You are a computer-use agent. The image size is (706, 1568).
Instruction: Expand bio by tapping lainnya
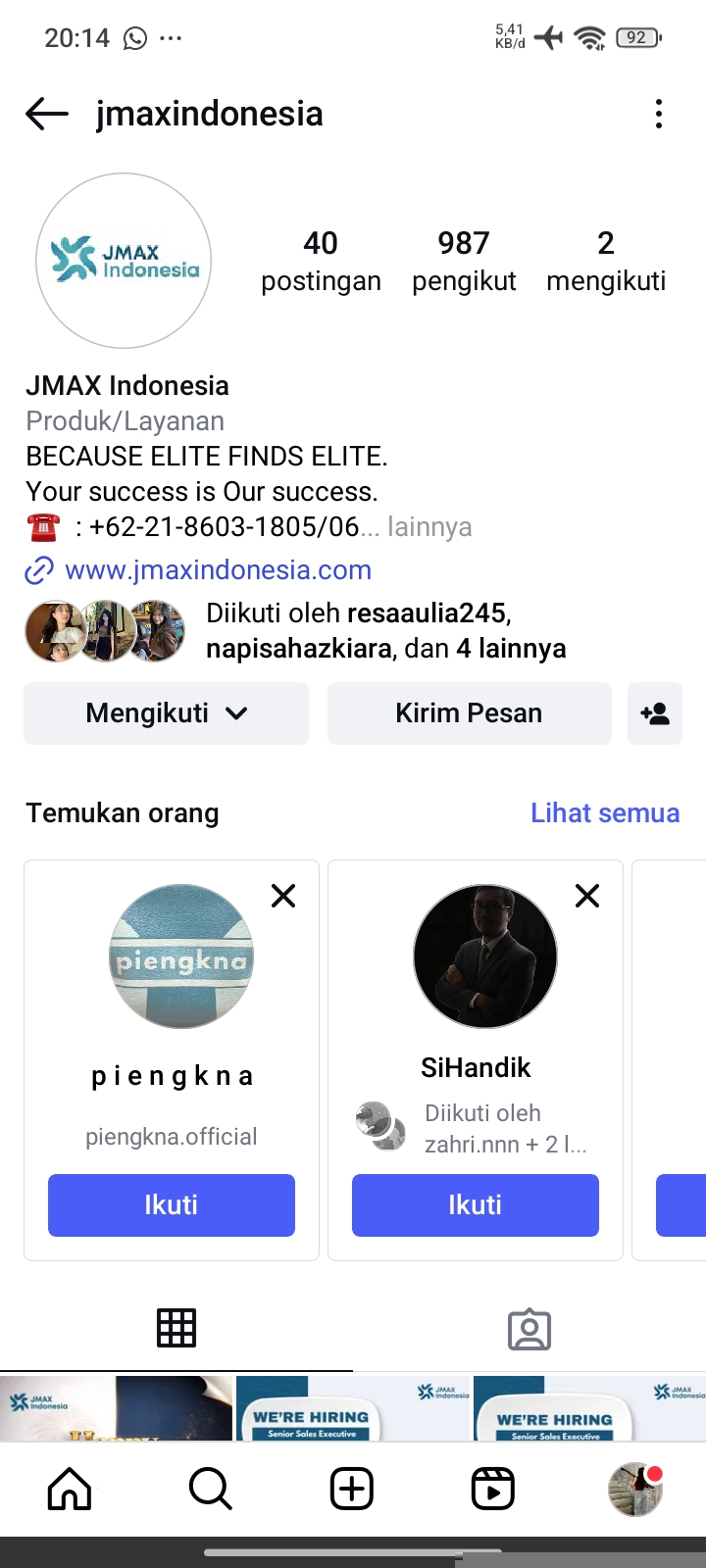pyautogui.click(x=429, y=527)
